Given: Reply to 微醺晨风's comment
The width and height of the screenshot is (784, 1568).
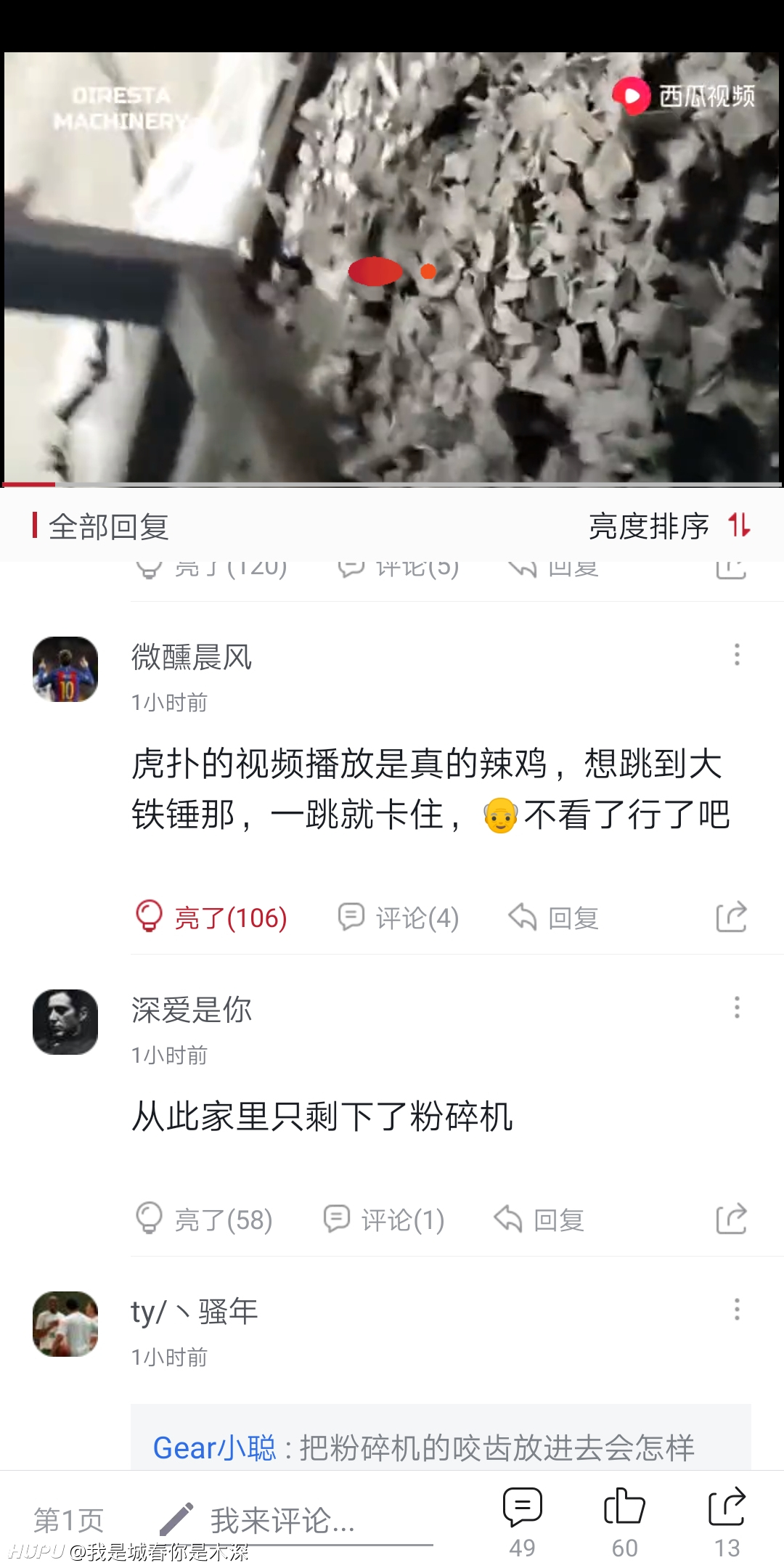Looking at the screenshot, I should click(553, 918).
